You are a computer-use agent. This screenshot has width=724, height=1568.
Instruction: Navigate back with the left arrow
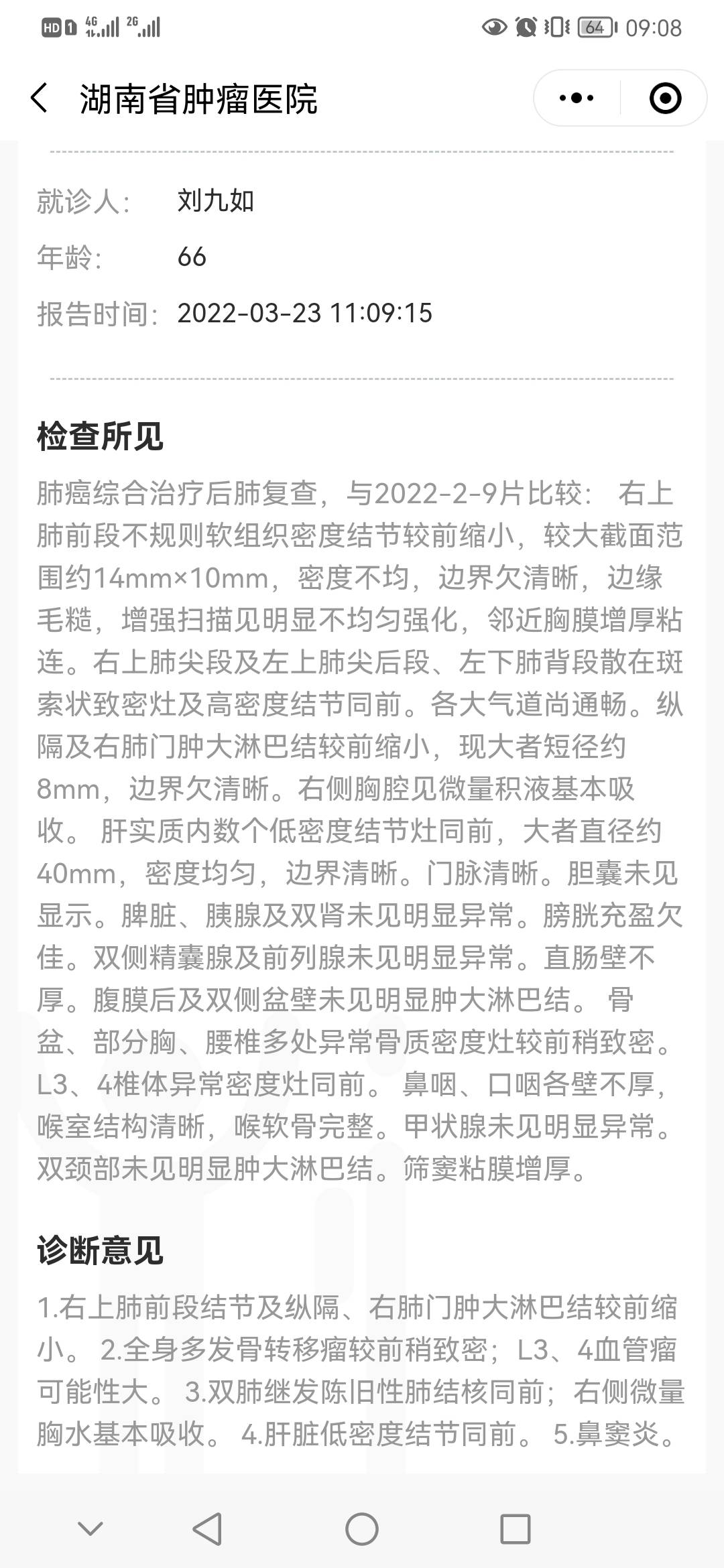(x=38, y=98)
